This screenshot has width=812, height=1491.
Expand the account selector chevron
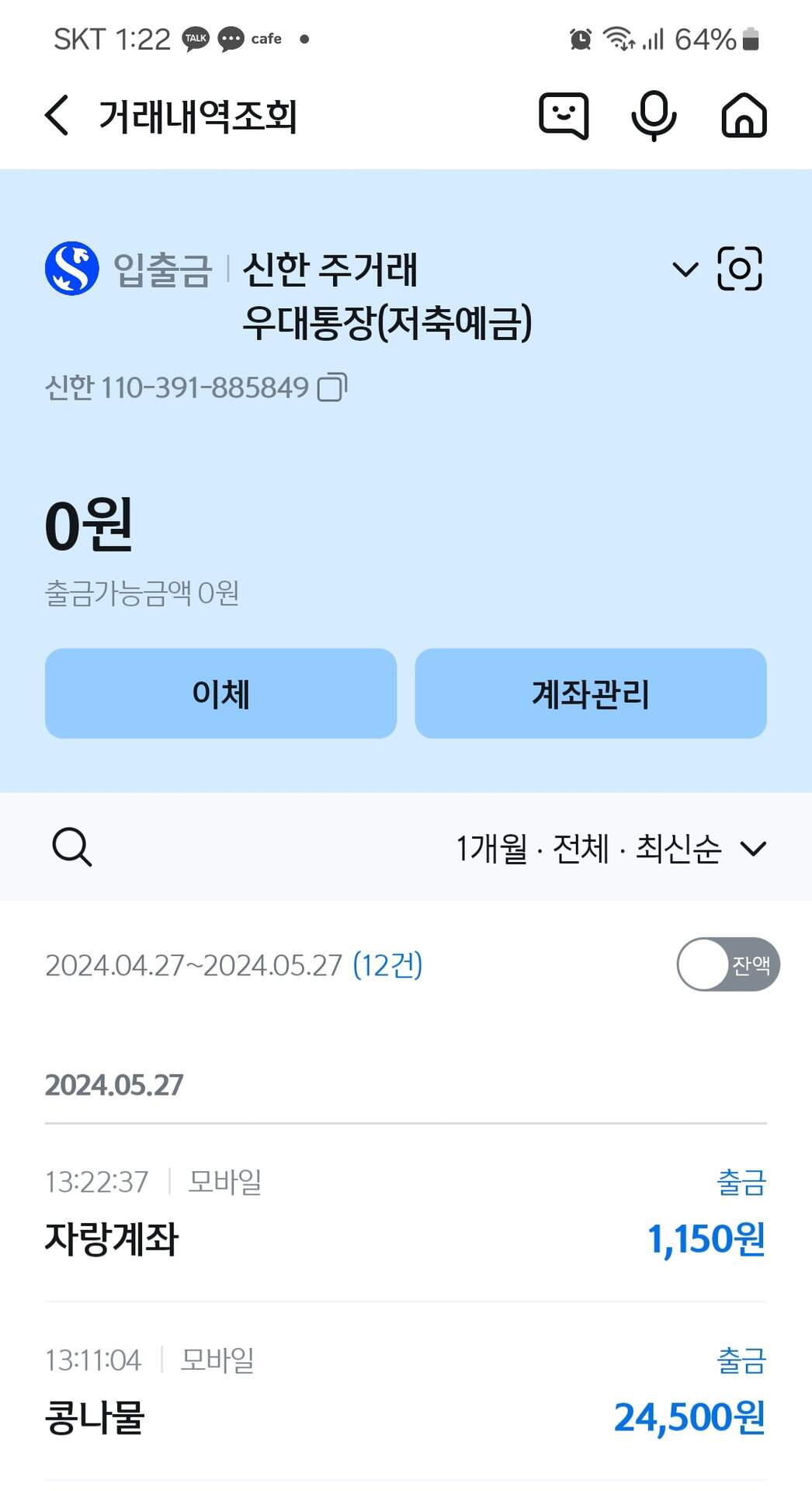(685, 269)
